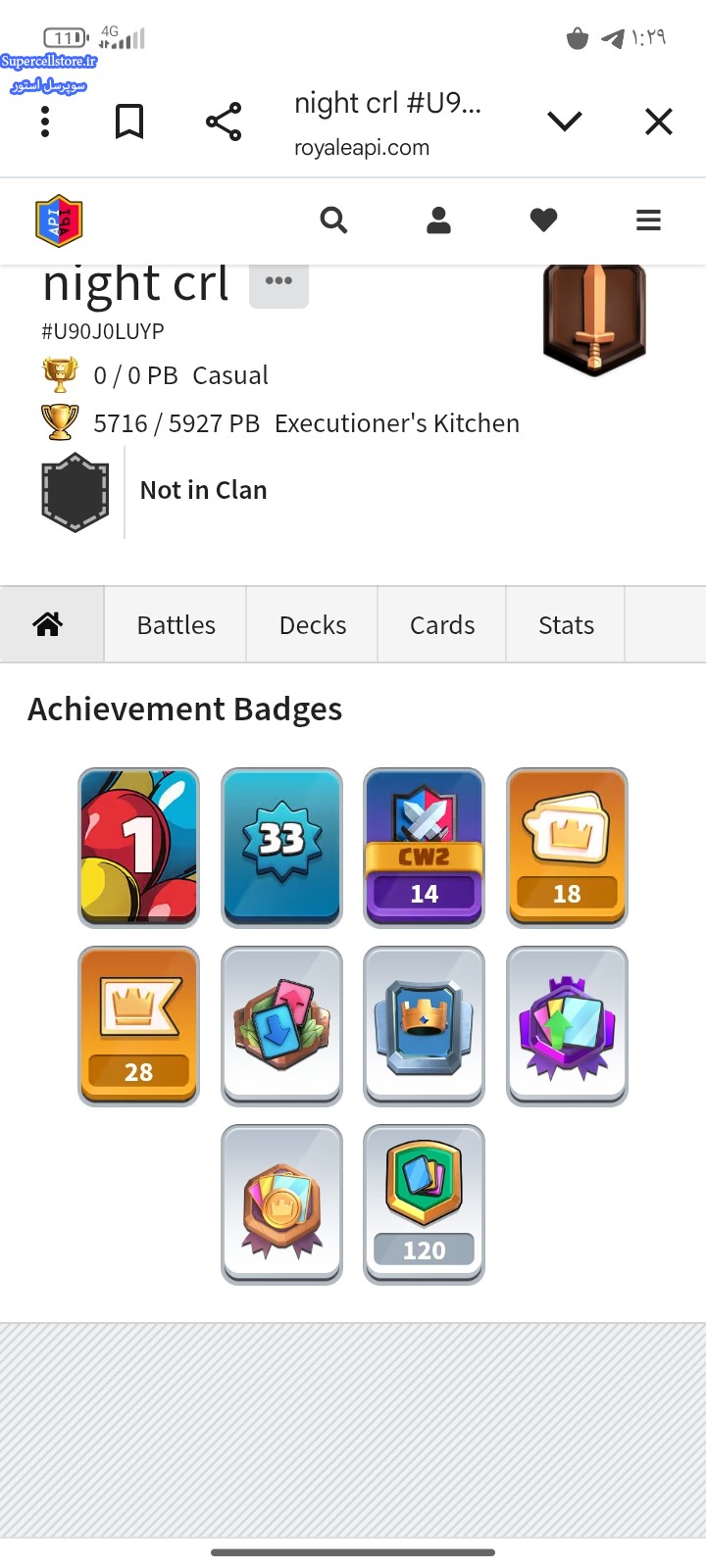Tap the level 33 achievement badge
The image size is (706, 1568).
pyautogui.click(x=281, y=848)
